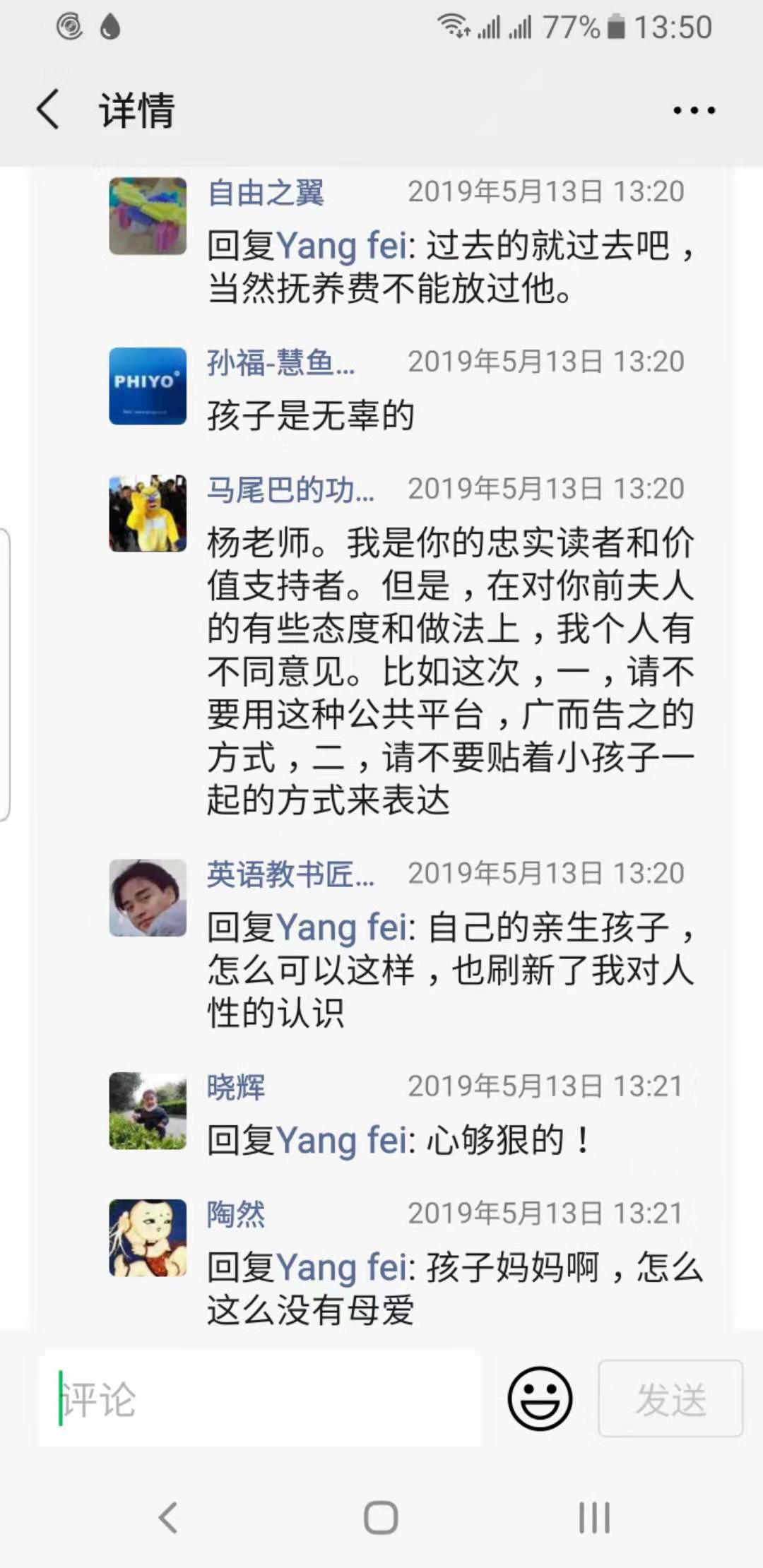Open 陶然's profile name

(x=236, y=1214)
